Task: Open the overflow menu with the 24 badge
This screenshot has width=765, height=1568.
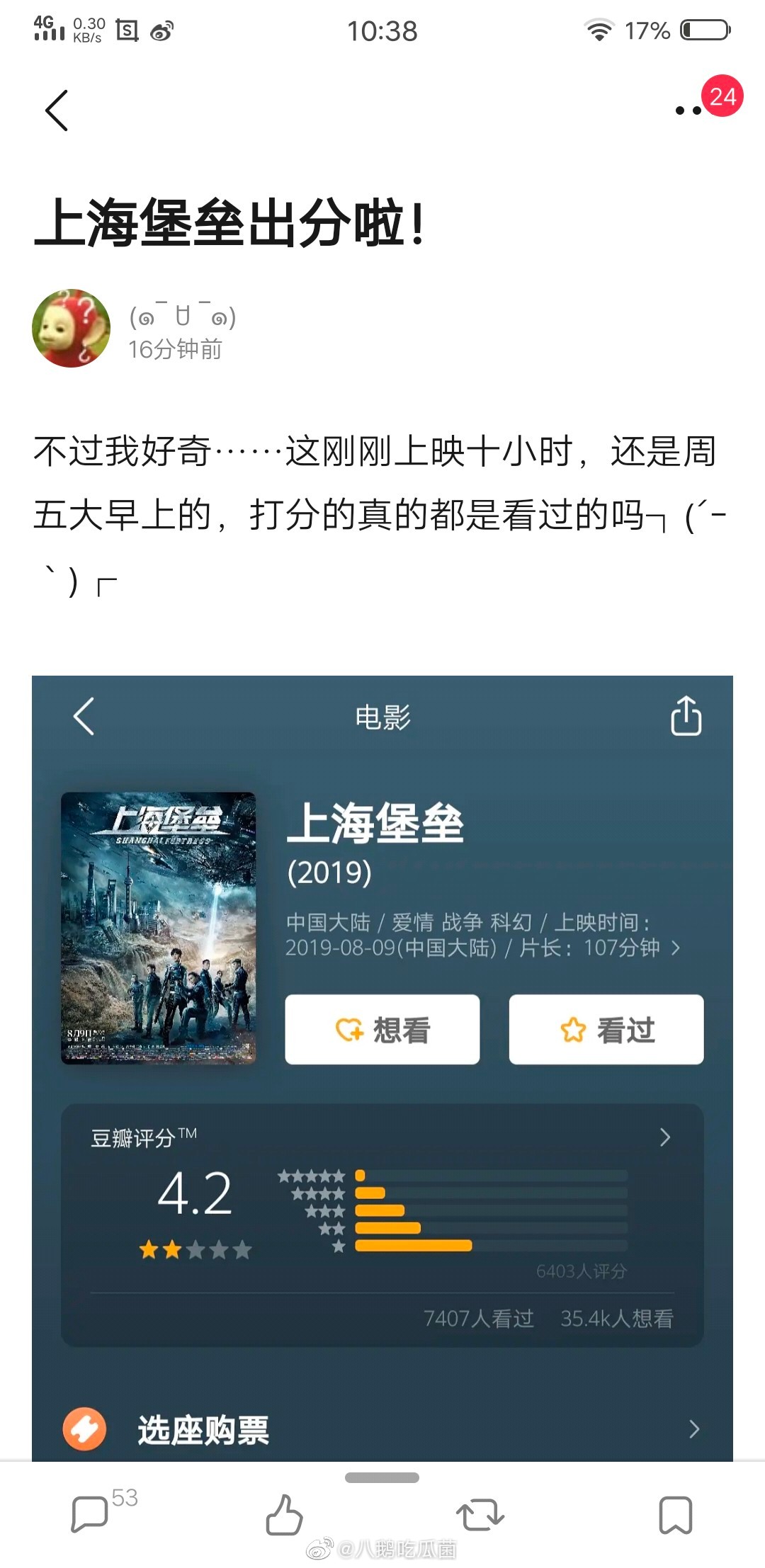Action: 689,110
